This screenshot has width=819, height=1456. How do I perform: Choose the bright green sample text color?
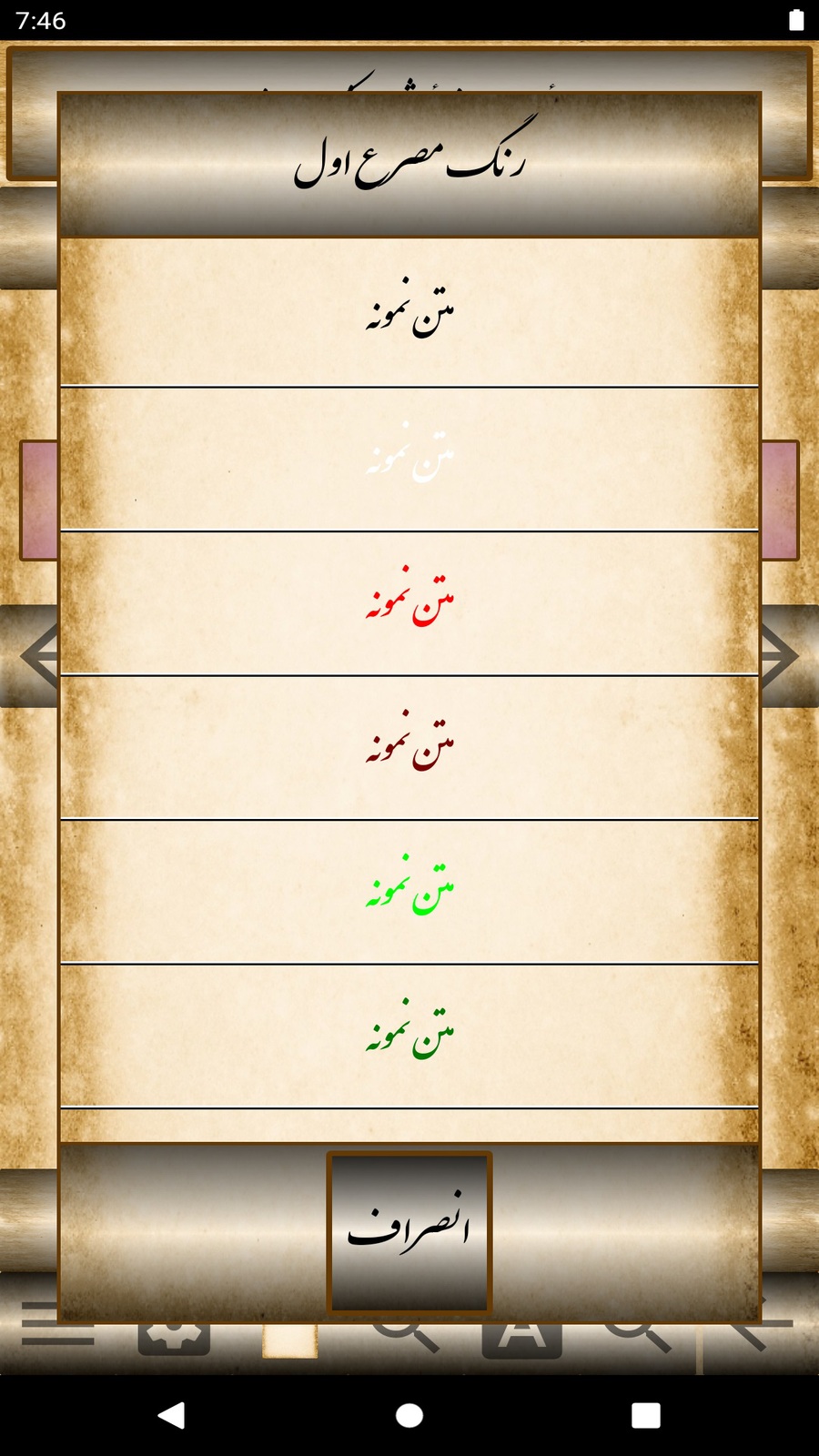point(409,891)
